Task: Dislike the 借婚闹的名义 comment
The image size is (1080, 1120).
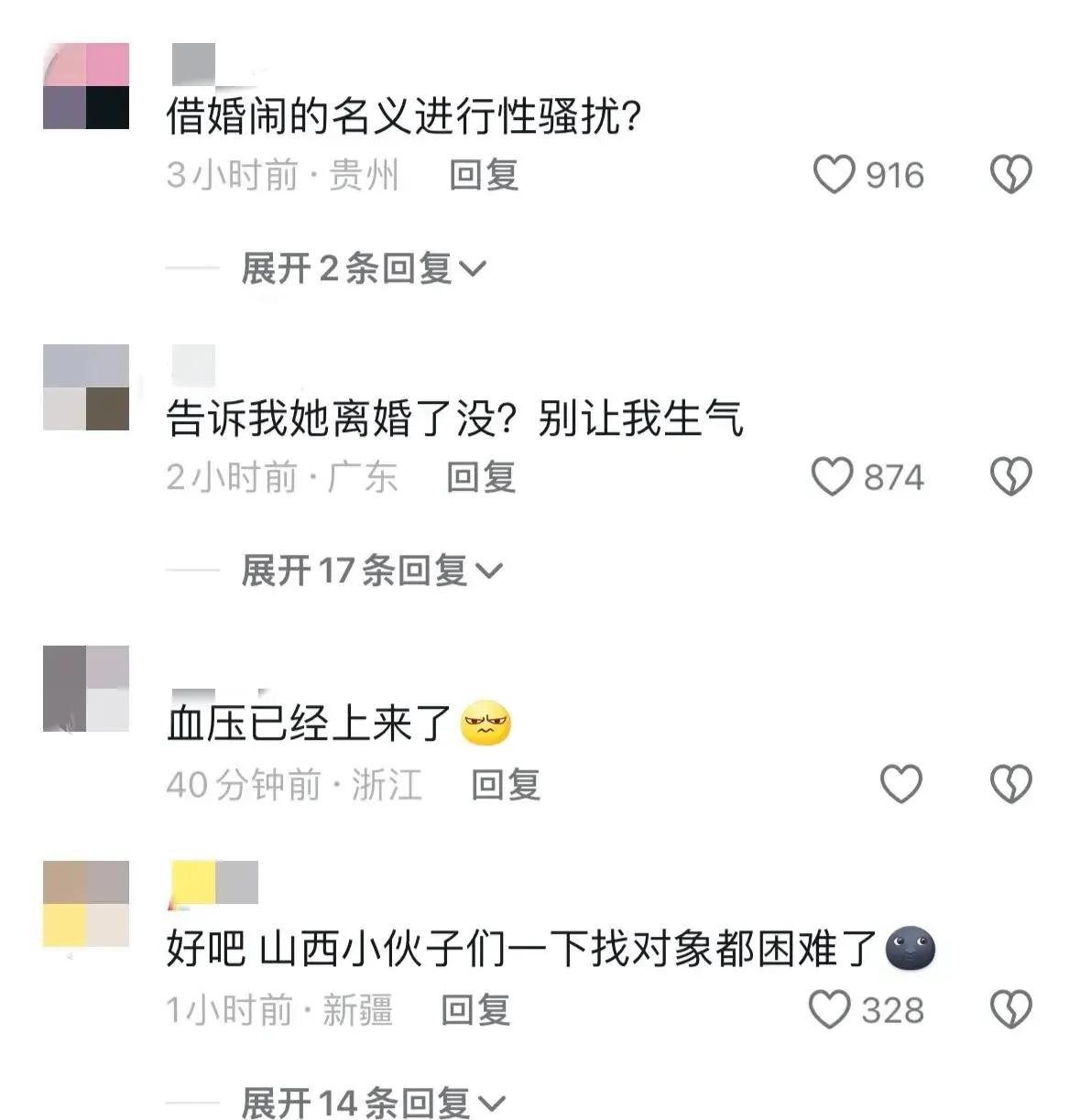Action: (x=1011, y=175)
